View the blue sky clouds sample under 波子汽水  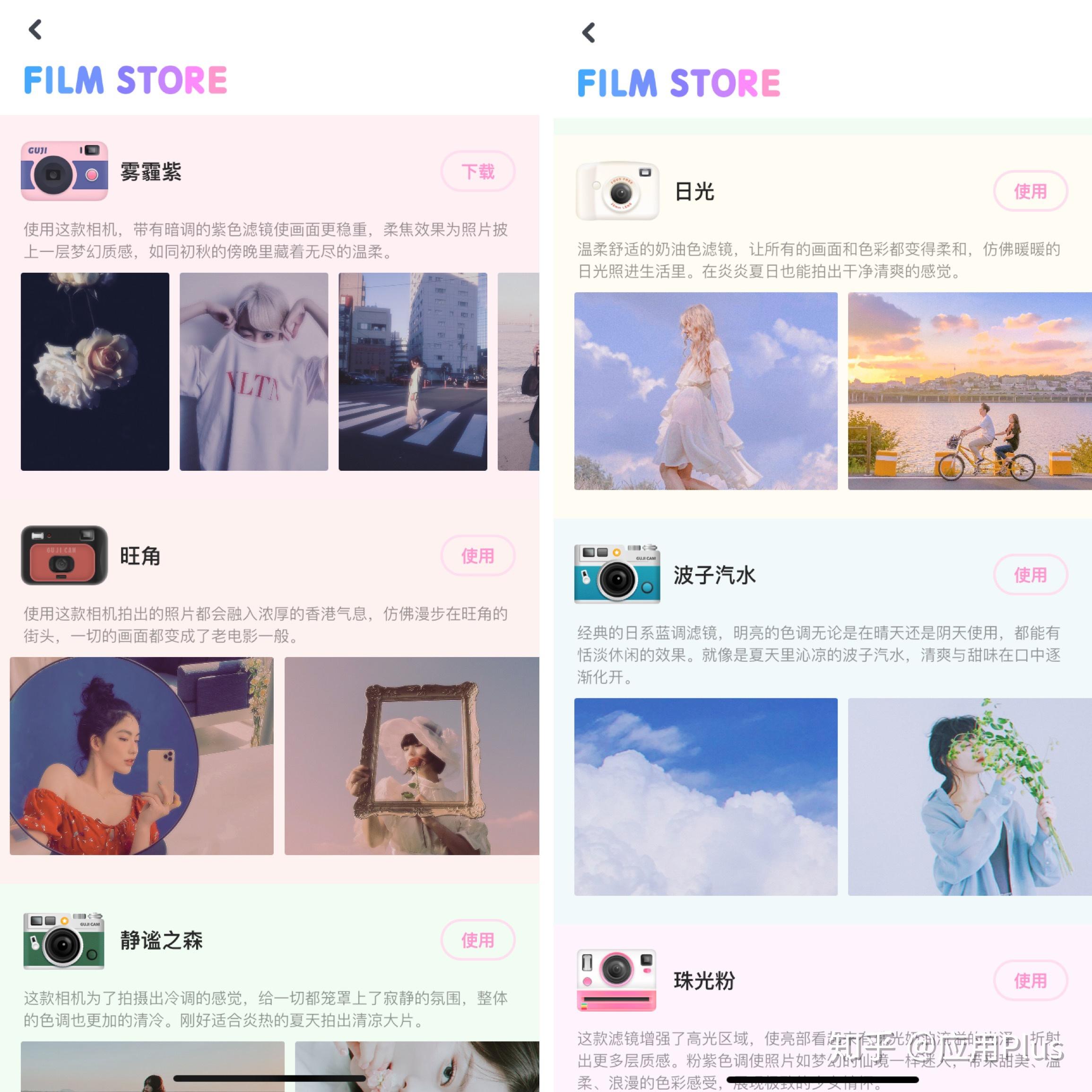[705, 797]
